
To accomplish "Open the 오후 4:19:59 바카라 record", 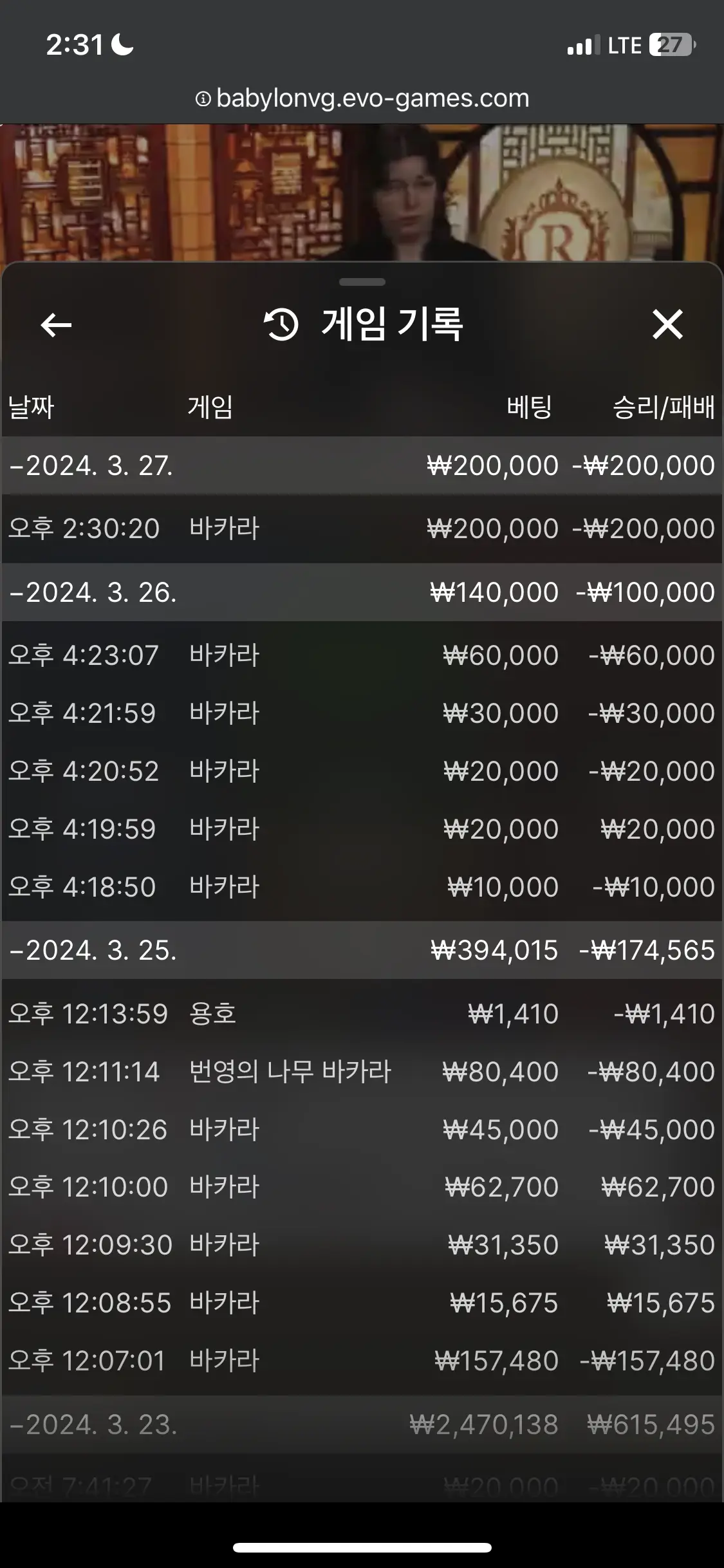I will pos(362,829).
